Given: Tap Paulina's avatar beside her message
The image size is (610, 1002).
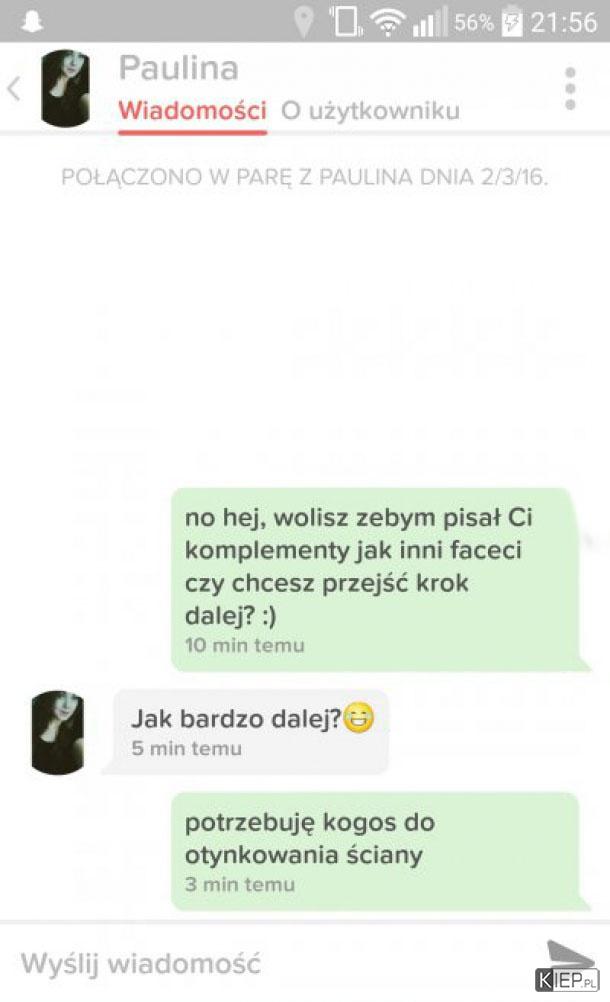Looking at the screenshot, I should pos(57,732).
